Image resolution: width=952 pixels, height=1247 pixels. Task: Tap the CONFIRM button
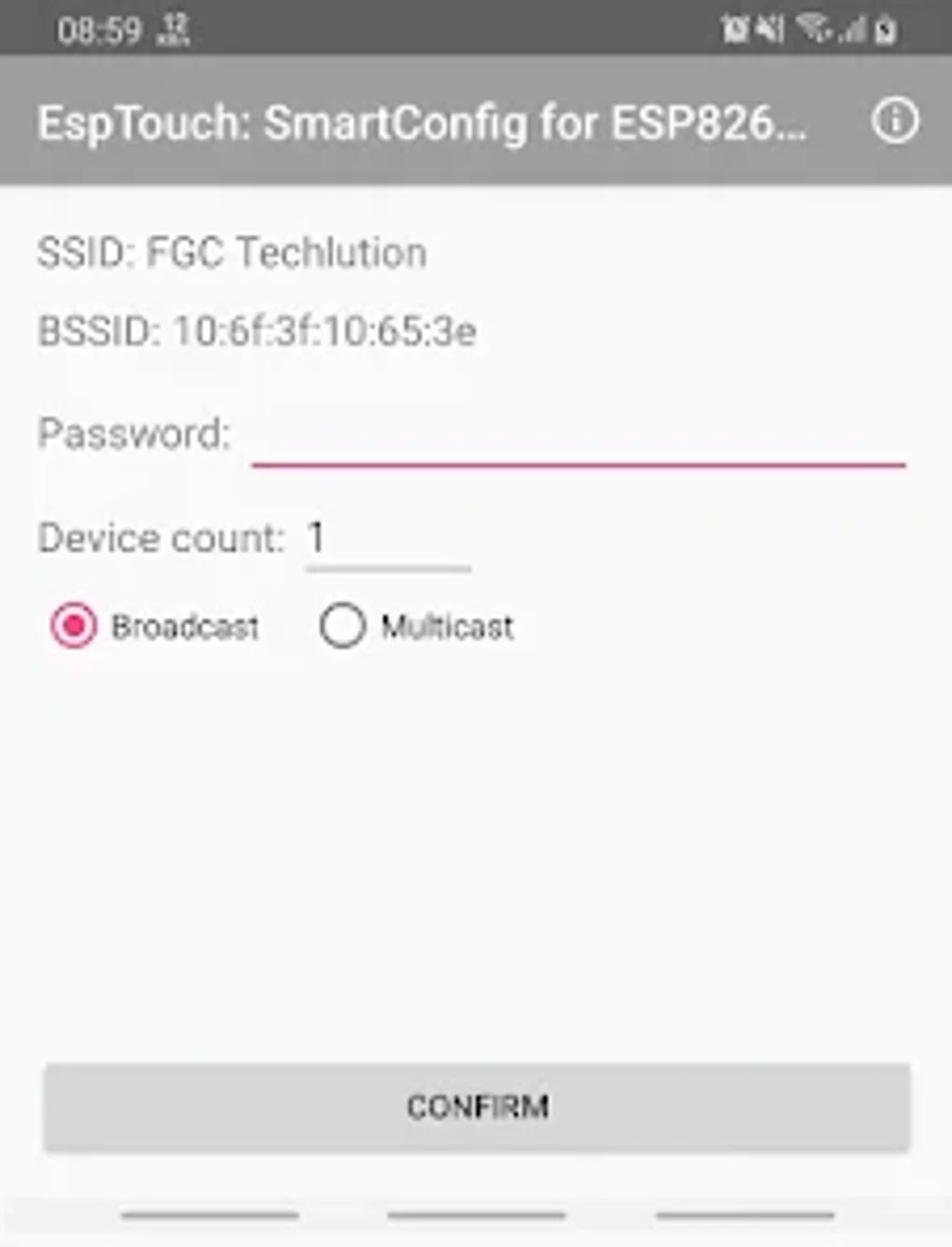[x=476, y=1107]
